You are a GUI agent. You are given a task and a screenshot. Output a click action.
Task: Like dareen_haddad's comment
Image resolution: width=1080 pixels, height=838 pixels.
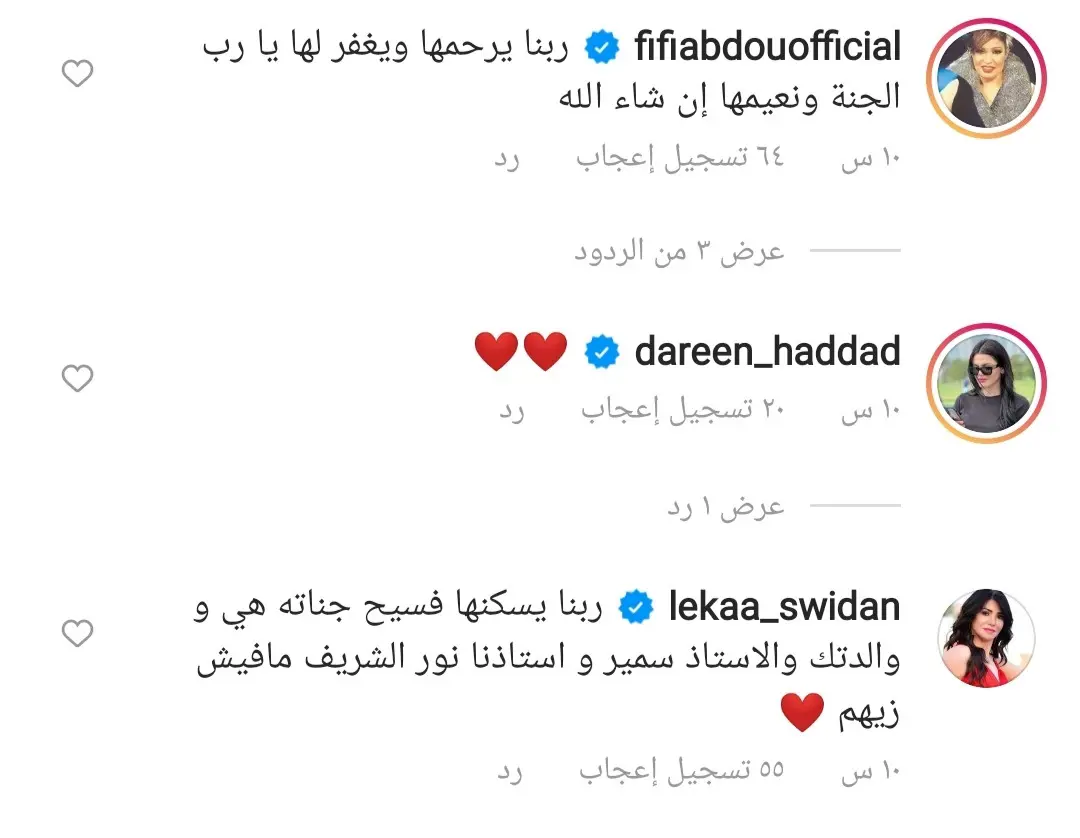pos(77,379)
